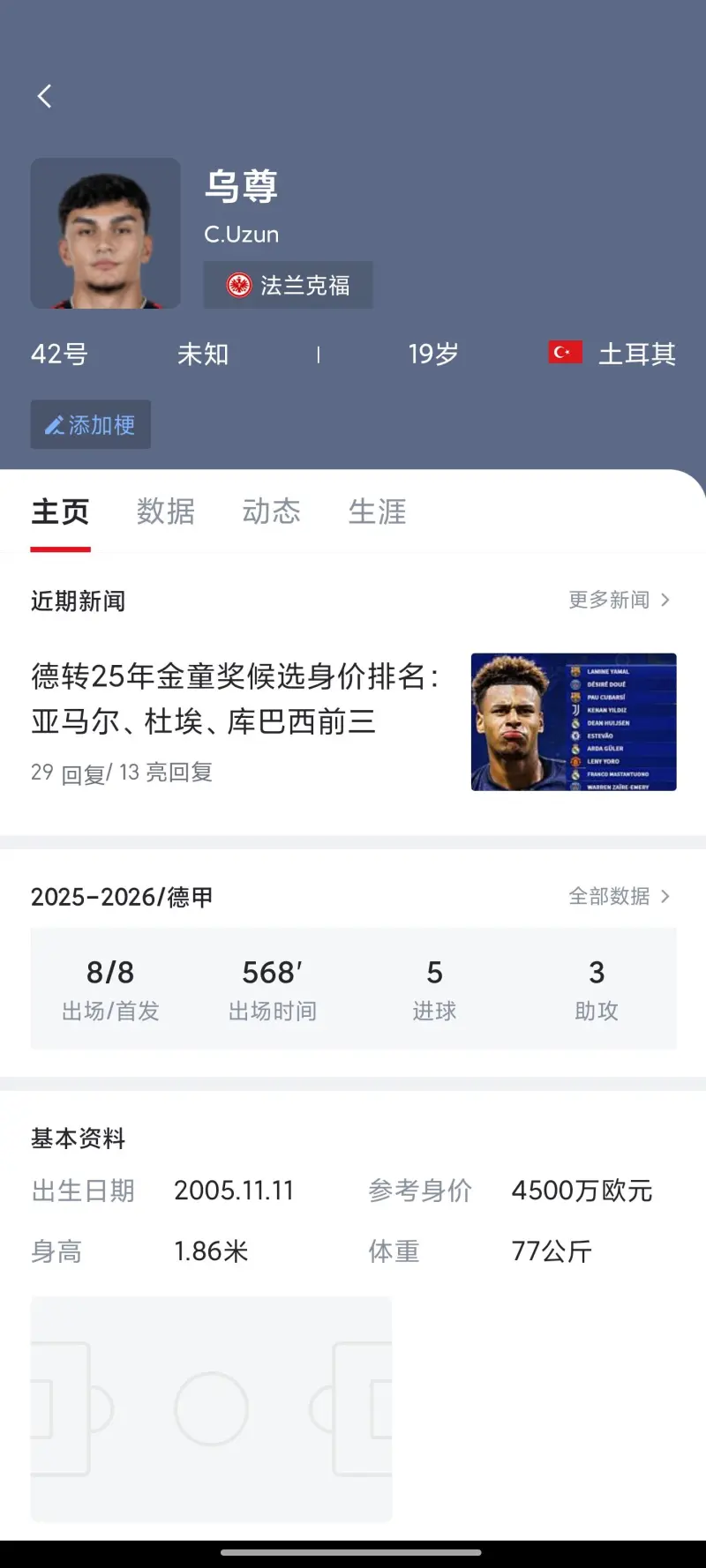
Task: Open the 法兰克福 team chip
Action: pos(288,285)
